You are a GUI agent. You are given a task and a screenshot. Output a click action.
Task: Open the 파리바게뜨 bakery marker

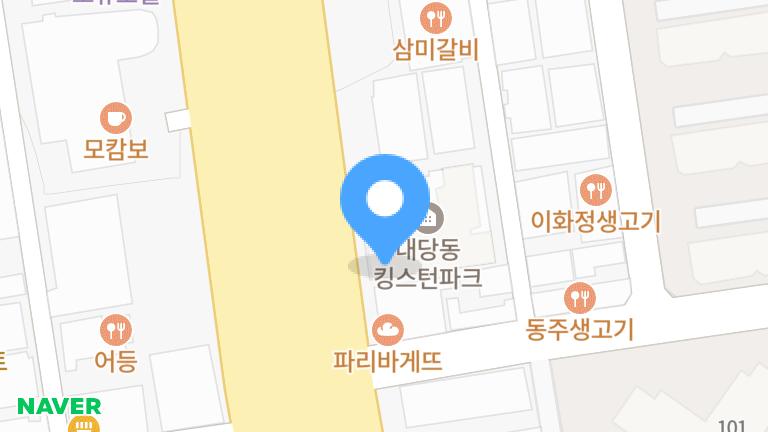tap(387, 328)
